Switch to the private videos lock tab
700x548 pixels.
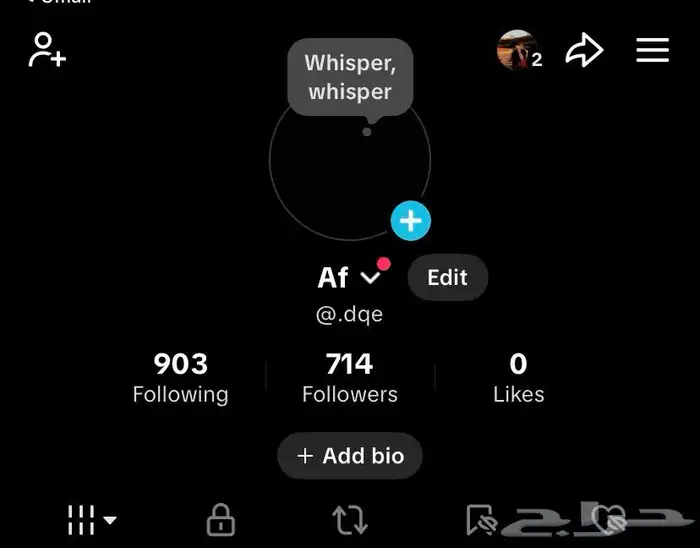coord(220,520)
